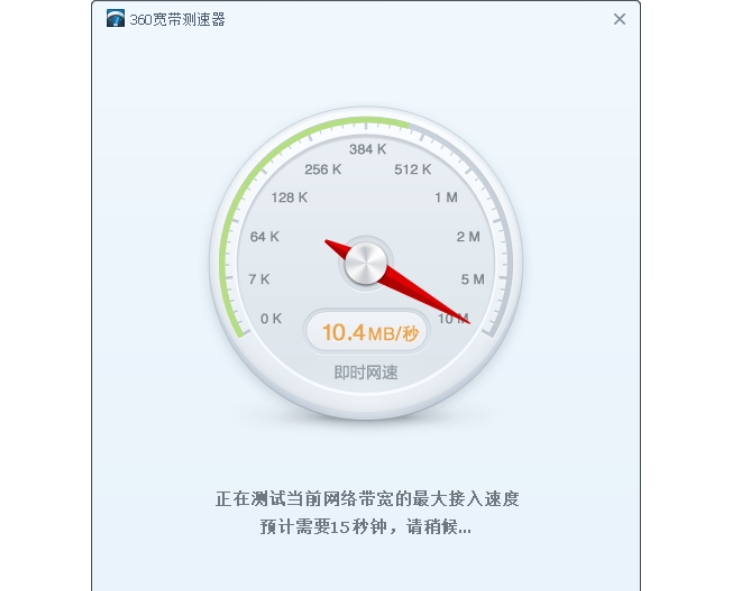Screen dimensions: 742x591
Task: Close the 360 speed test window
Action: pos(619,19)
